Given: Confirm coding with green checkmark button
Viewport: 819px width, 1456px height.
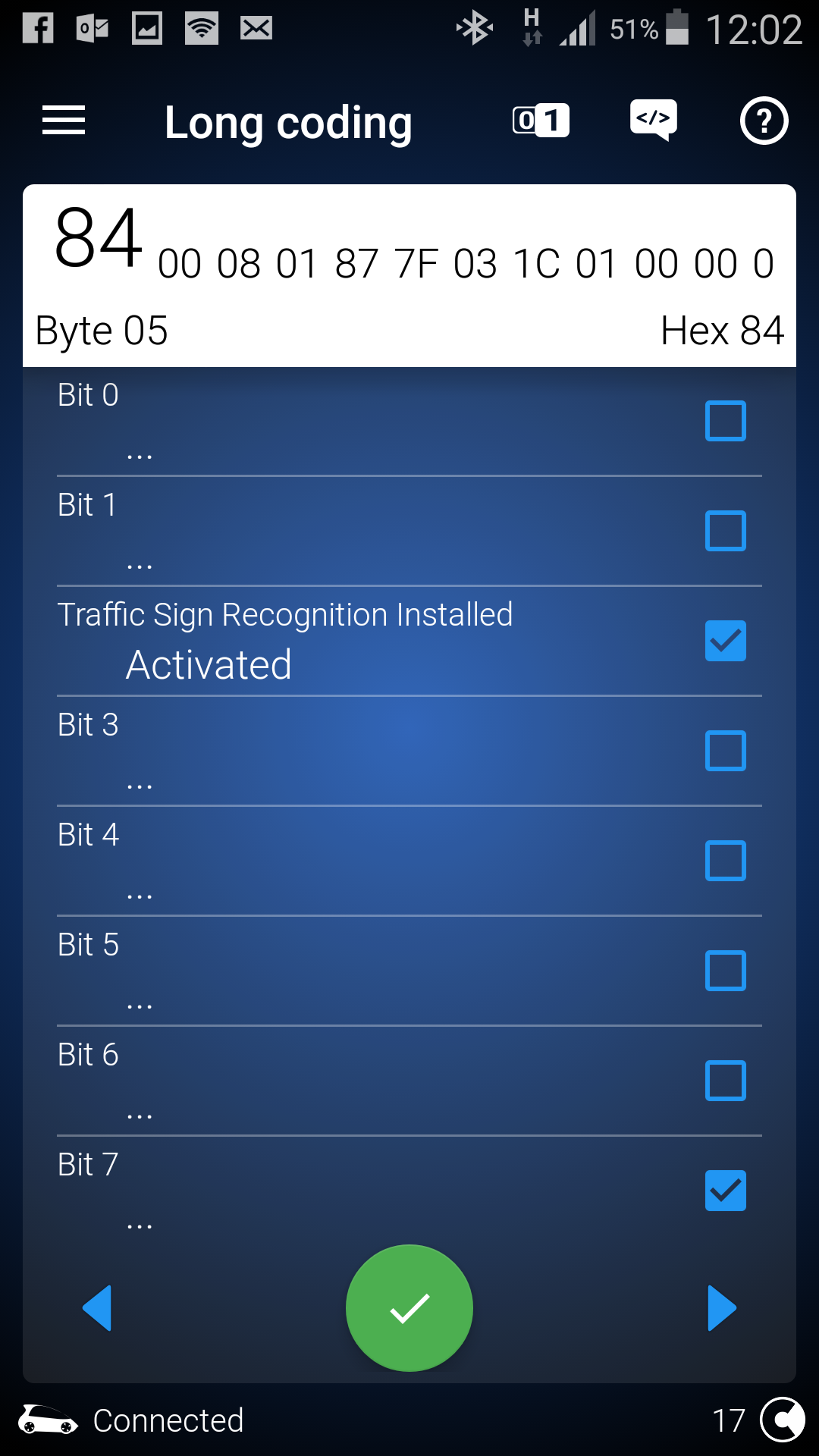Looking at the screenshot, I should (409, 1308).
